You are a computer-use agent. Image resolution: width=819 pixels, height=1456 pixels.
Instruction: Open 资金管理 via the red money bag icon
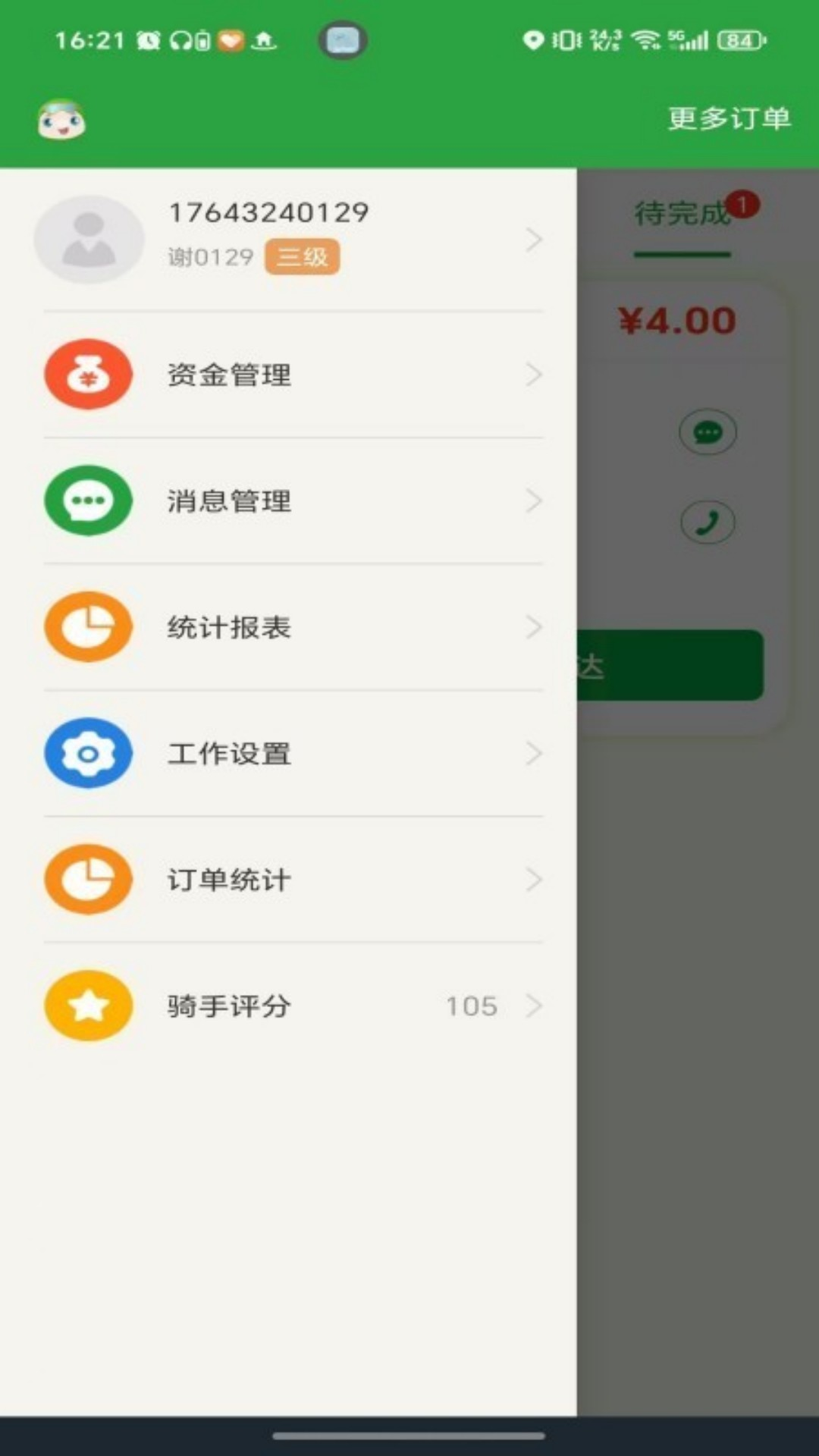(x=88, y=374)
